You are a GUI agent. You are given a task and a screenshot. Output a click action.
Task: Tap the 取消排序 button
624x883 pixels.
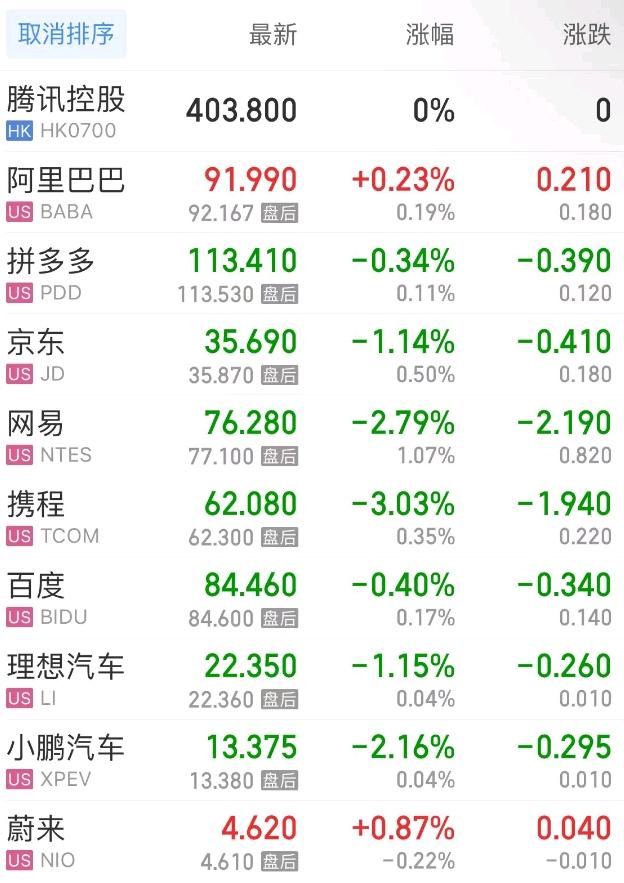click(66, 35)
